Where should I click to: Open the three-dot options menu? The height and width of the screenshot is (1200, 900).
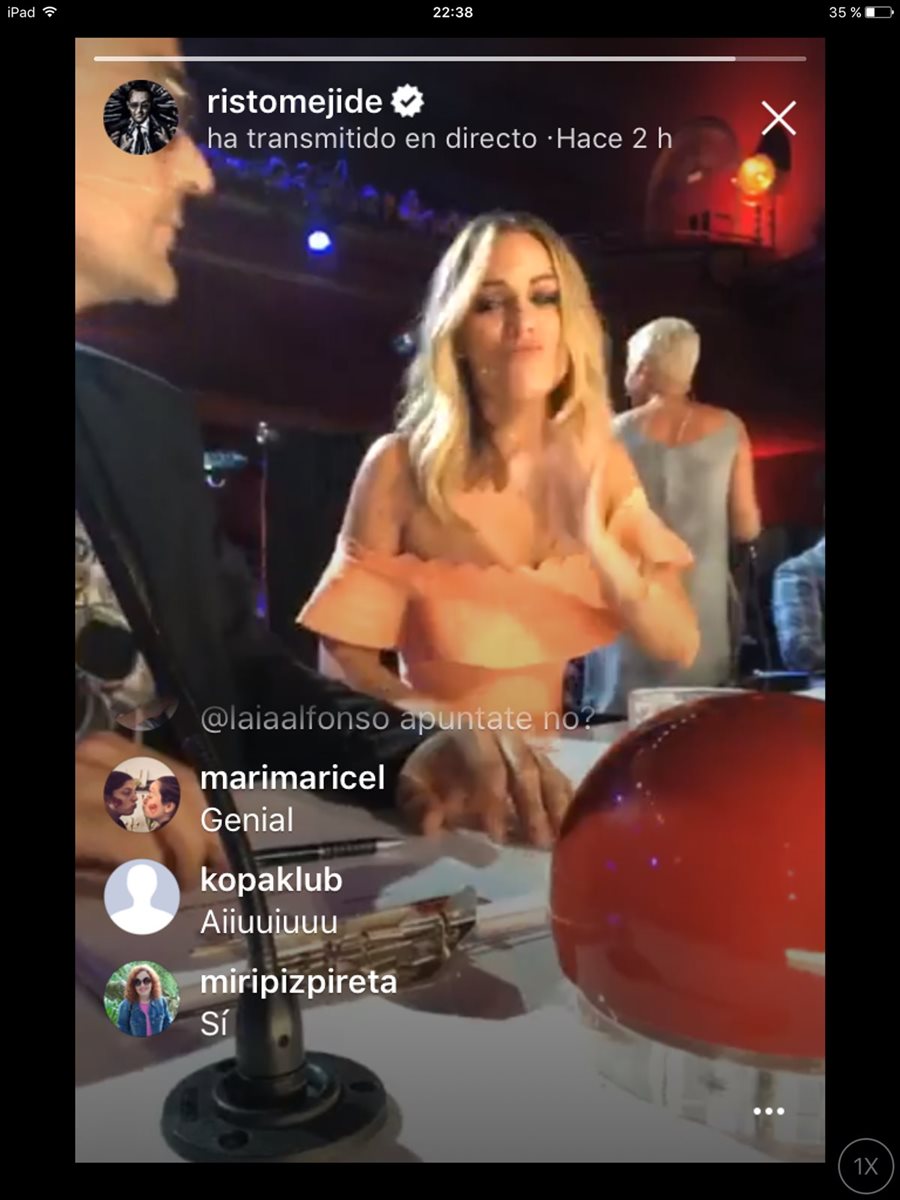(x=768, y=1111)
